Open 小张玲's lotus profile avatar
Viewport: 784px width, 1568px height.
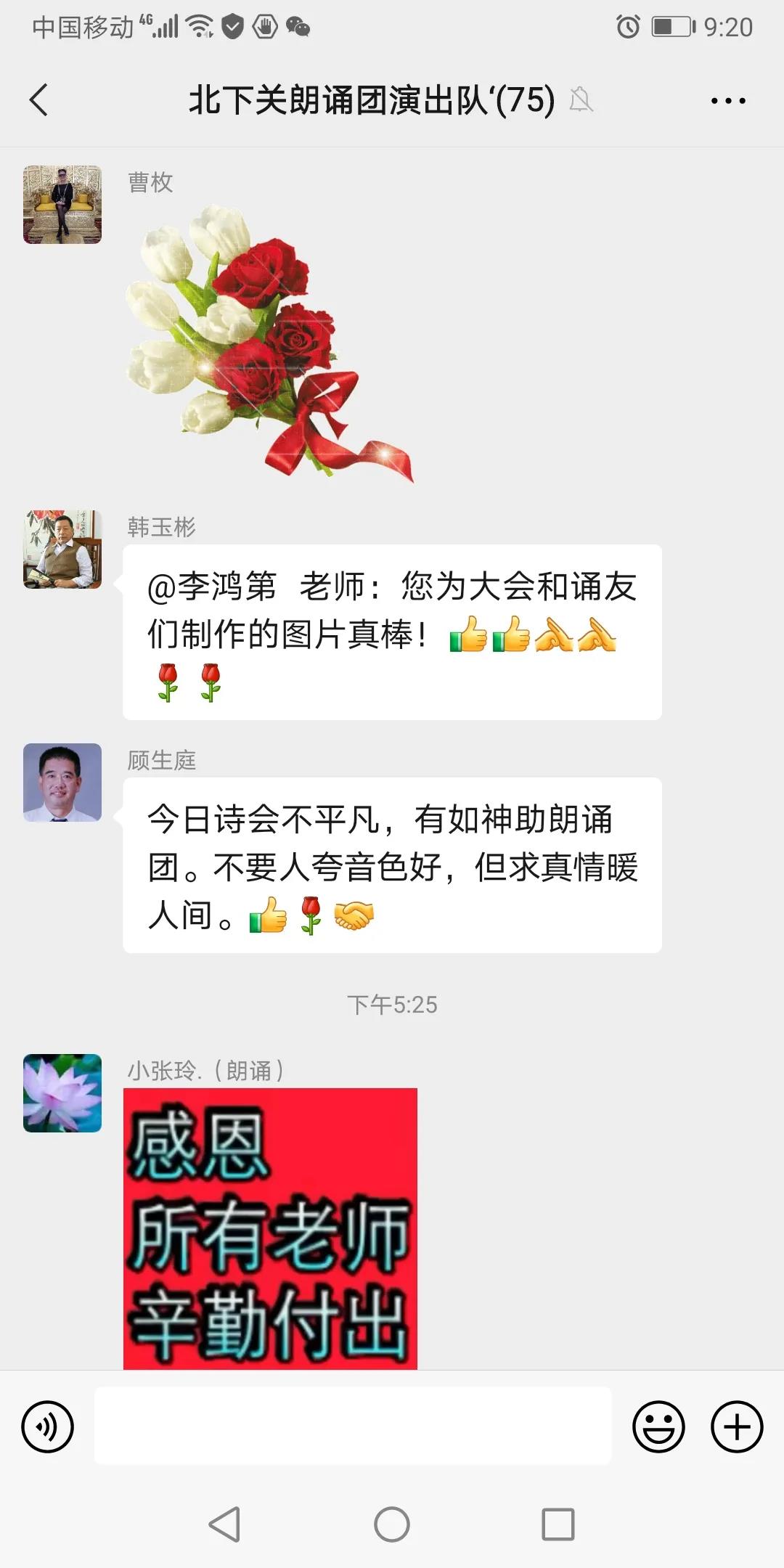click(x=62, y=1093)
